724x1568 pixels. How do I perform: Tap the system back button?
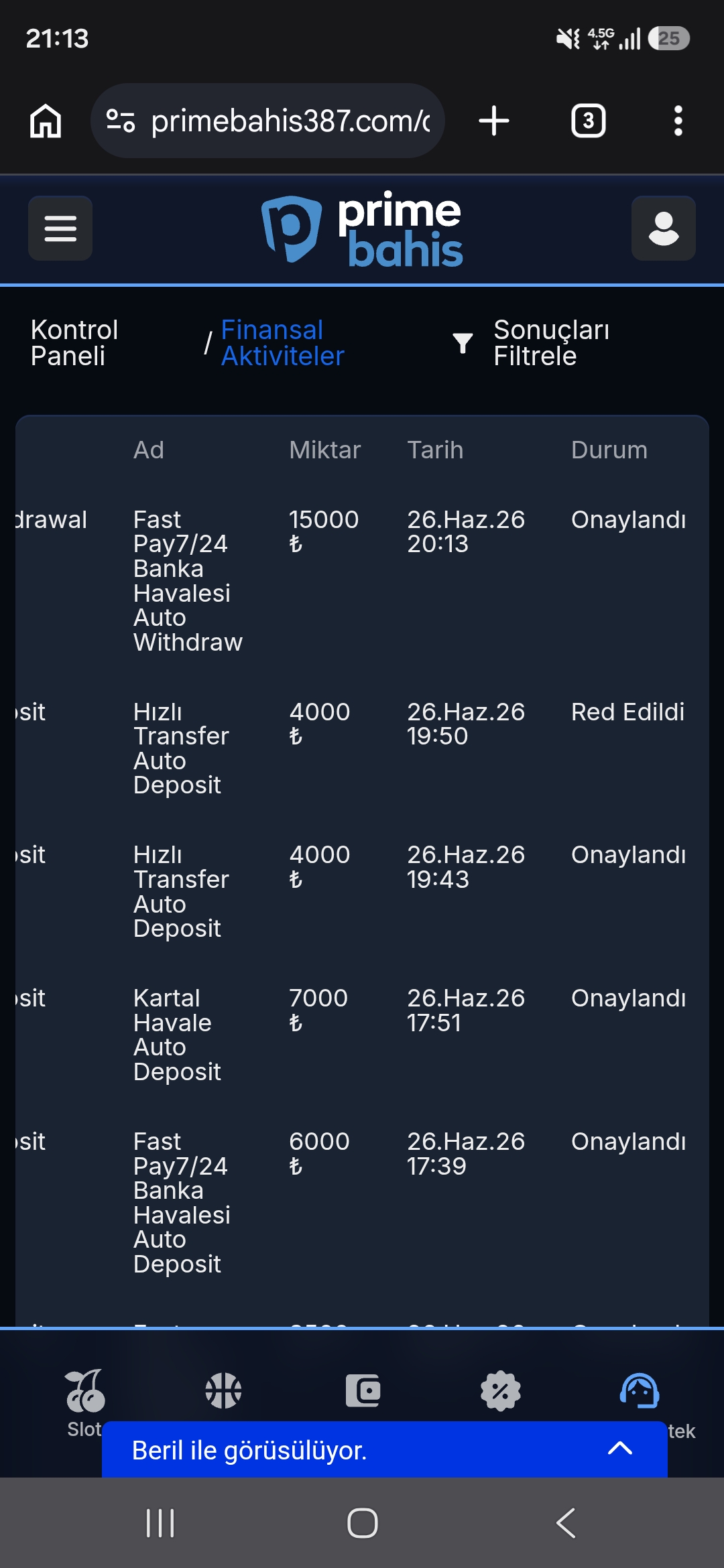pyautogui.click(x=566, y=1523)
